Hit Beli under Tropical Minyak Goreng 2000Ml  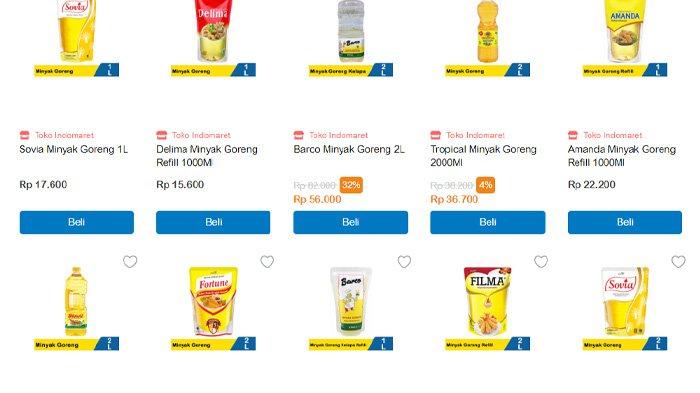488,222
